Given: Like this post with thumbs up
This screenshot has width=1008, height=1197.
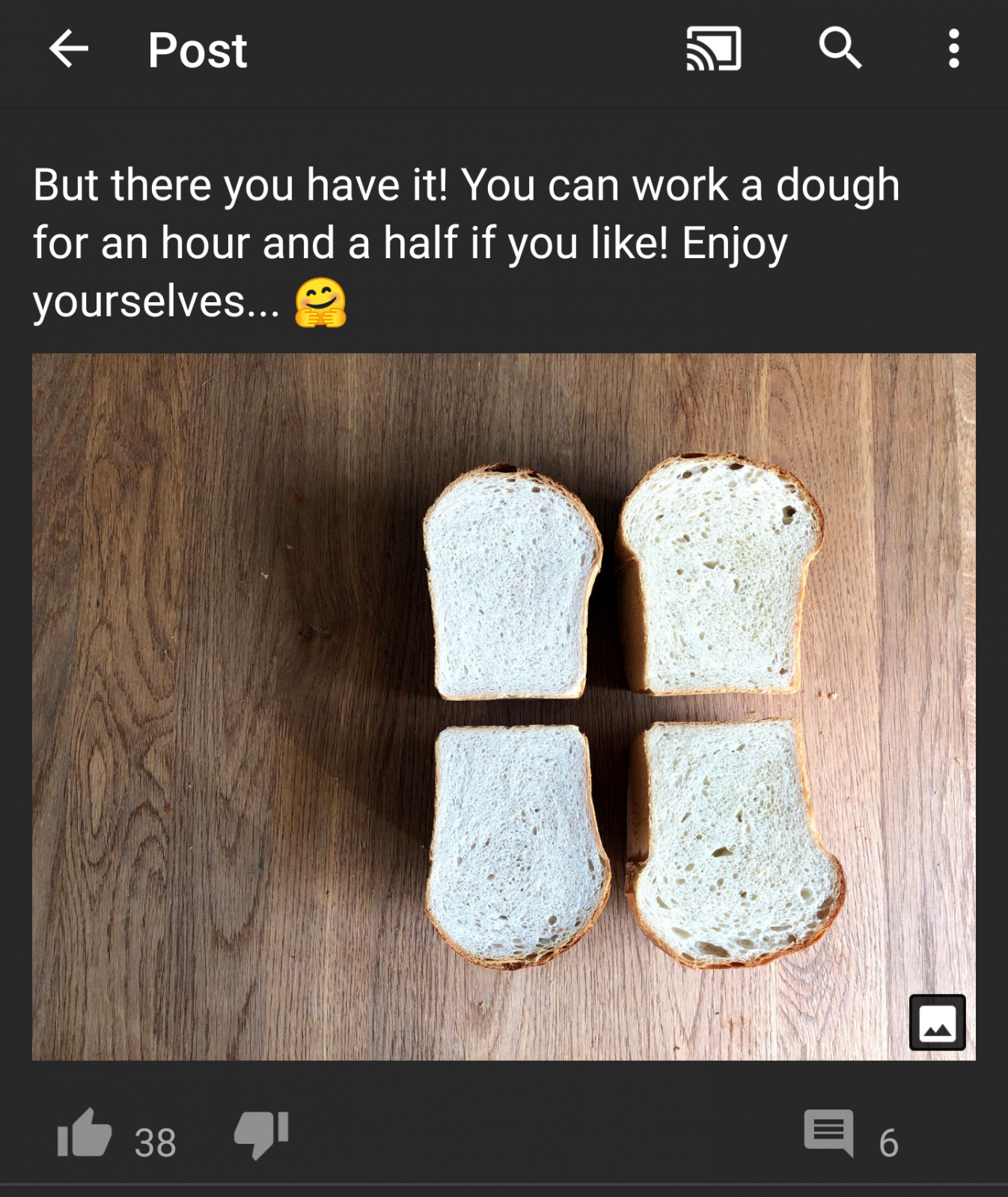Looking at the screenshot, I should (85, 1134).
